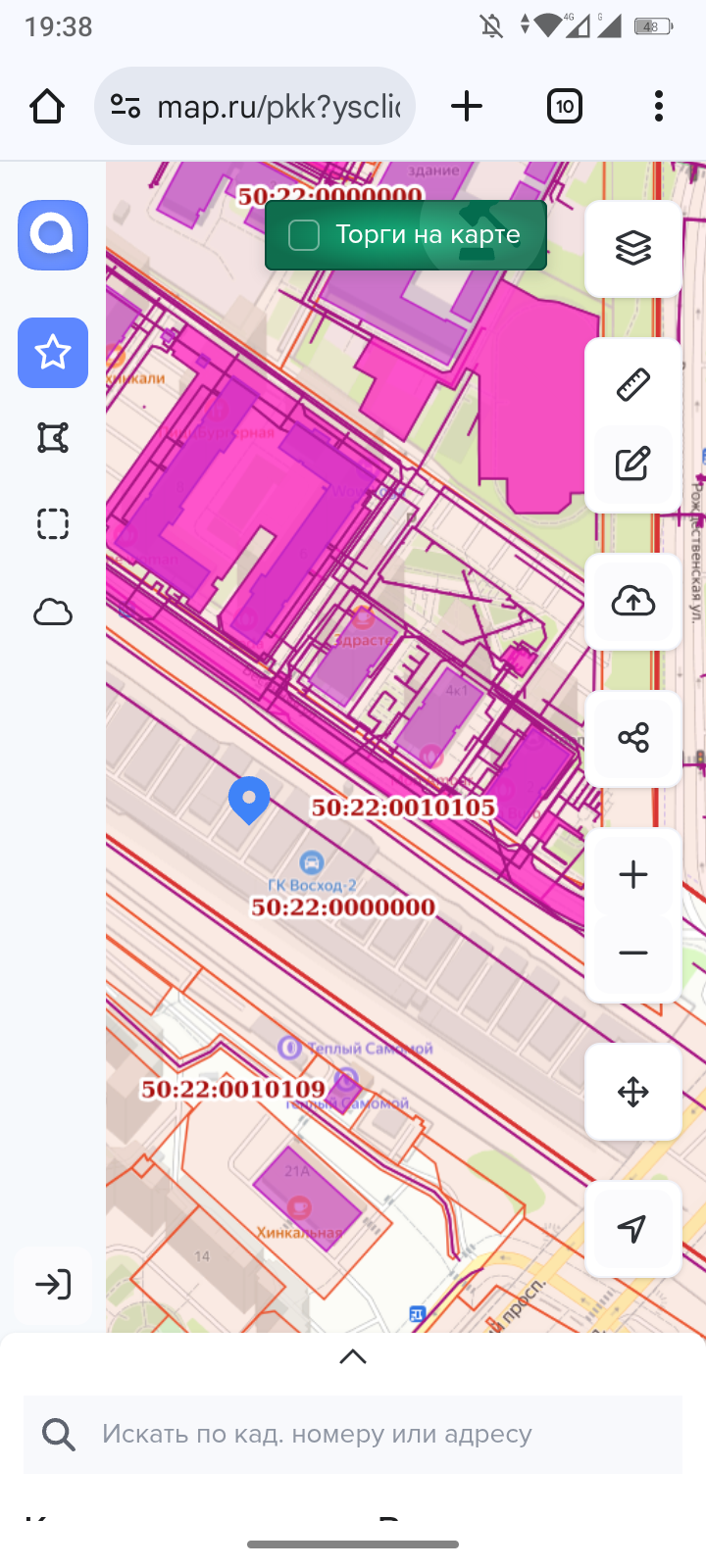The height and width of the screenshot is (1568, 706).
Task: Select the polygon drawing tool in the sidebar
Action: 53,438
